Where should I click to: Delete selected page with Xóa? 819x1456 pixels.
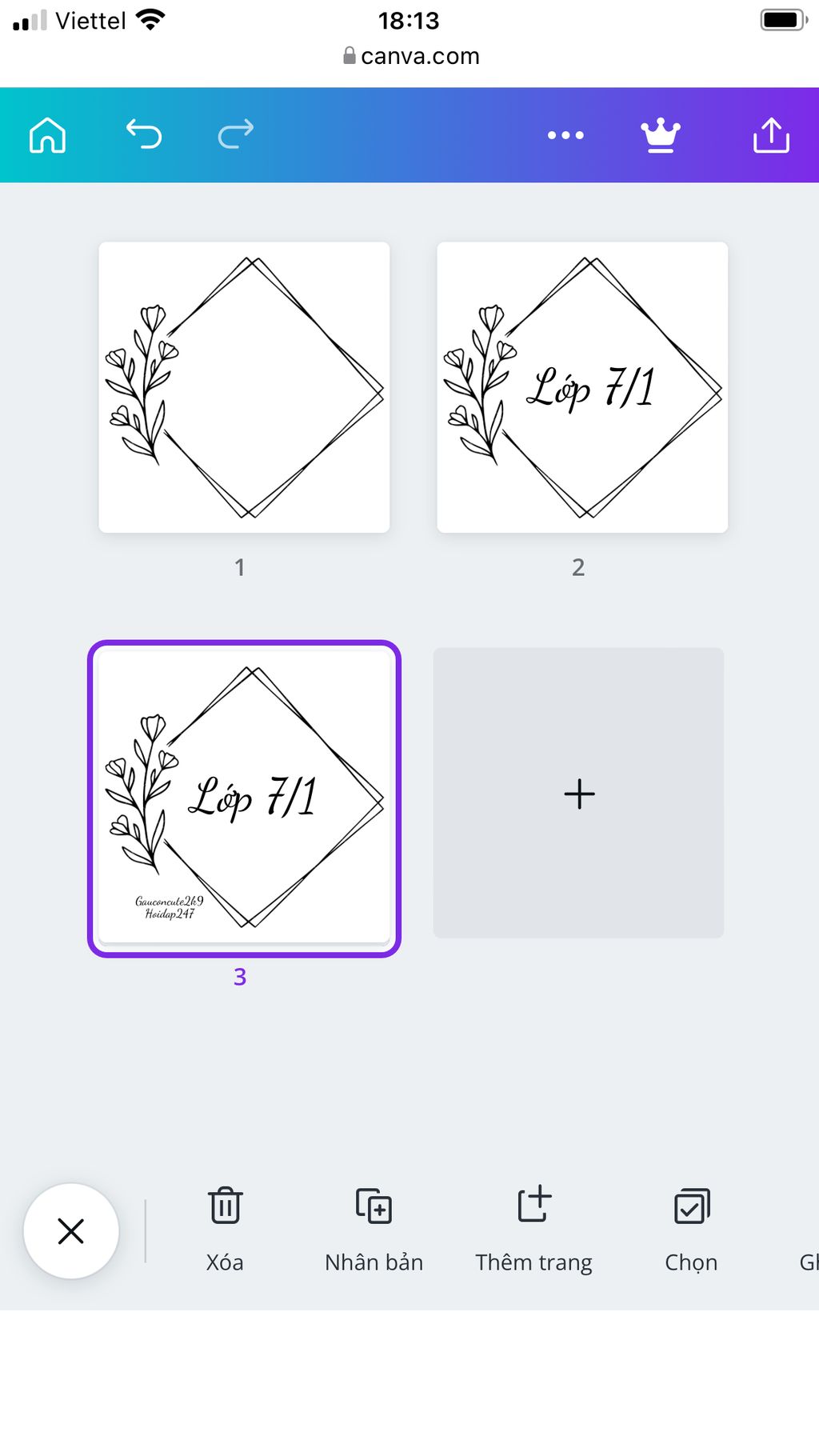tap(225, 1228)
